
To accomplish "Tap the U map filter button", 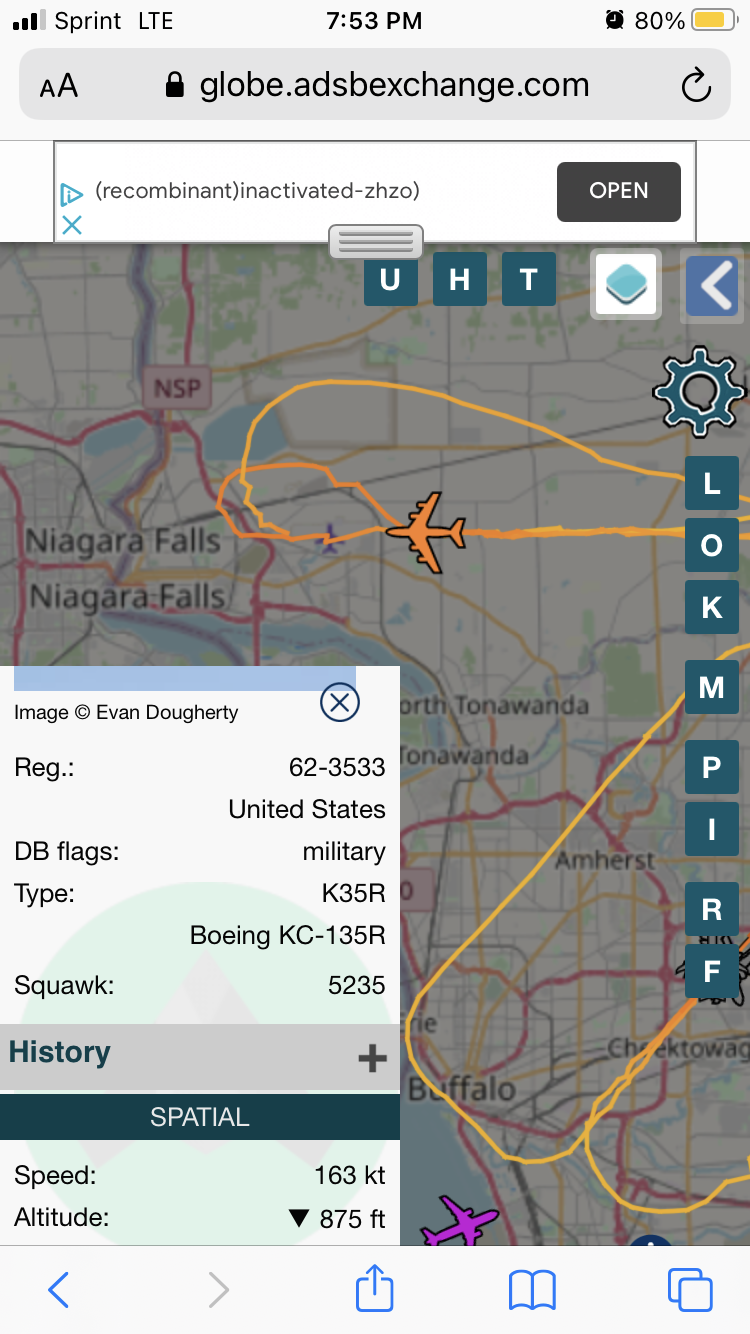I will click(x=390, y=279).
